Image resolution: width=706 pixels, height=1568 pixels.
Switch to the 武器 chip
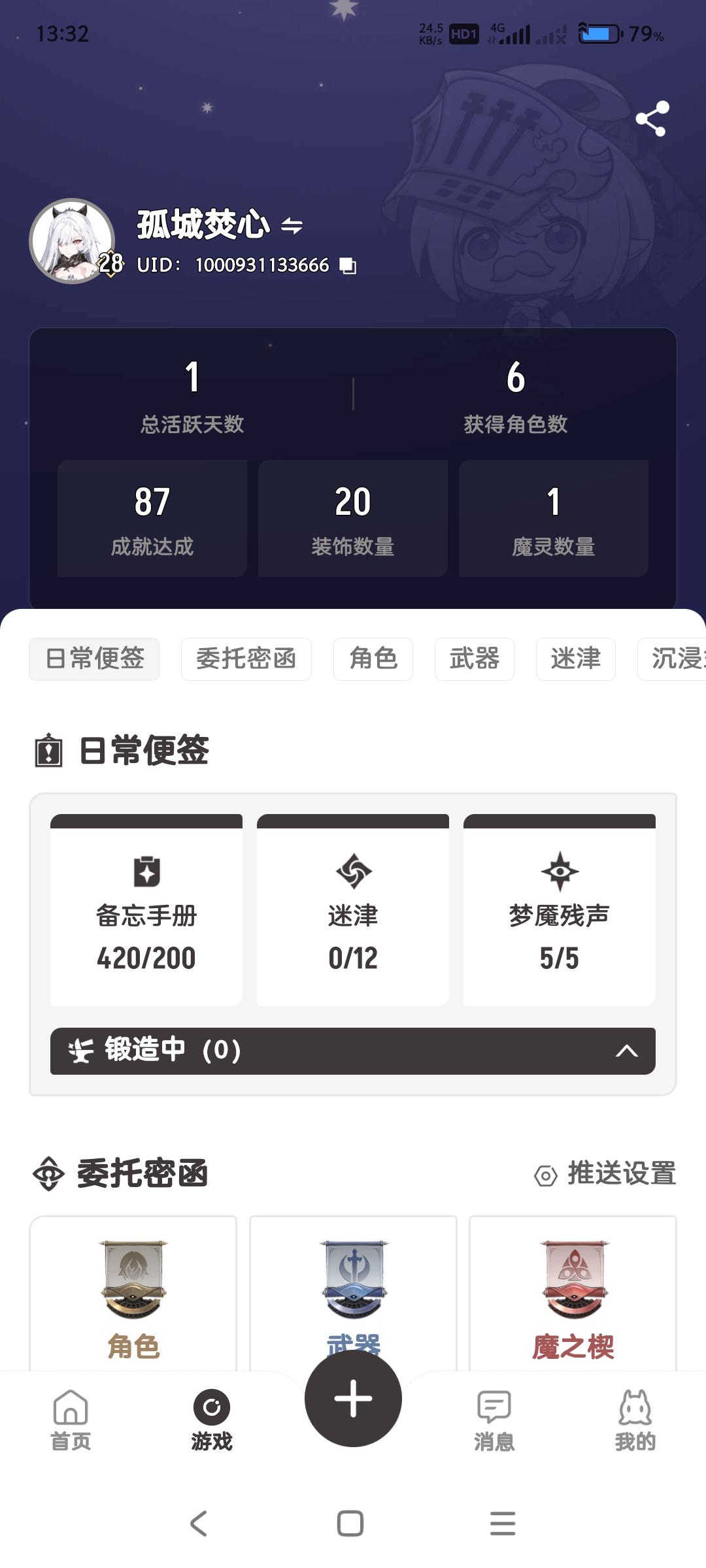475,659
